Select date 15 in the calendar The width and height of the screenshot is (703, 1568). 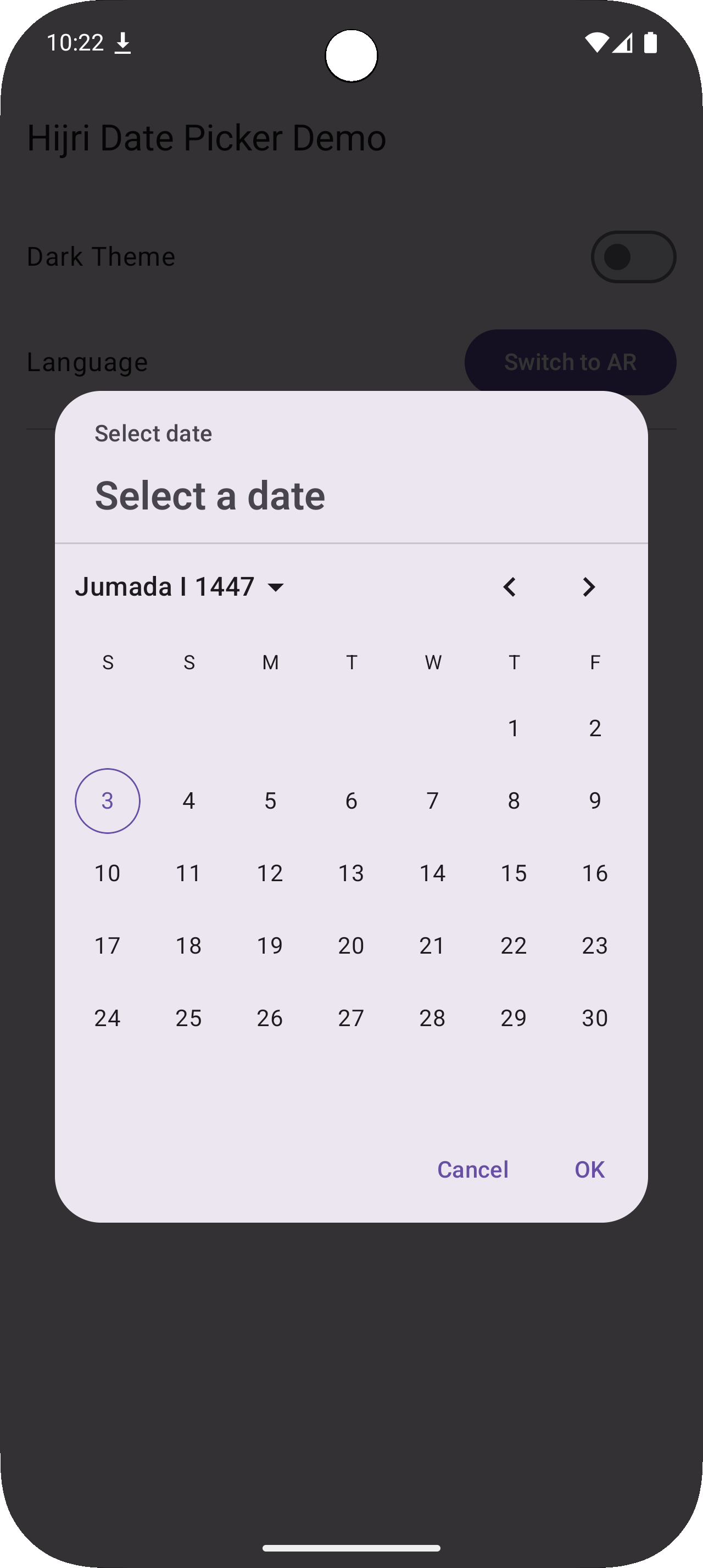coord(514,872)
